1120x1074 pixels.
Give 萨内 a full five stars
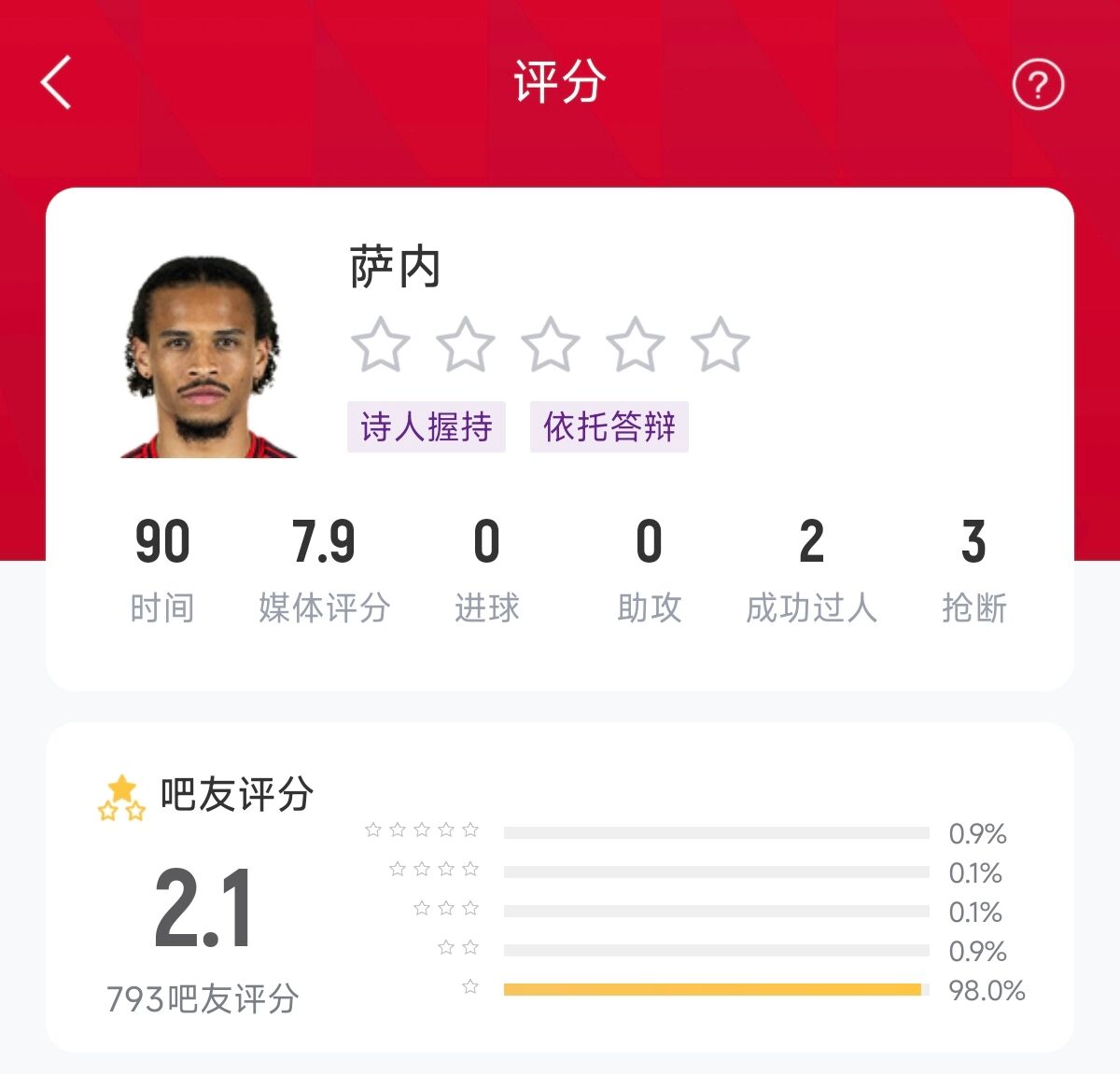[x=720, y=344]
